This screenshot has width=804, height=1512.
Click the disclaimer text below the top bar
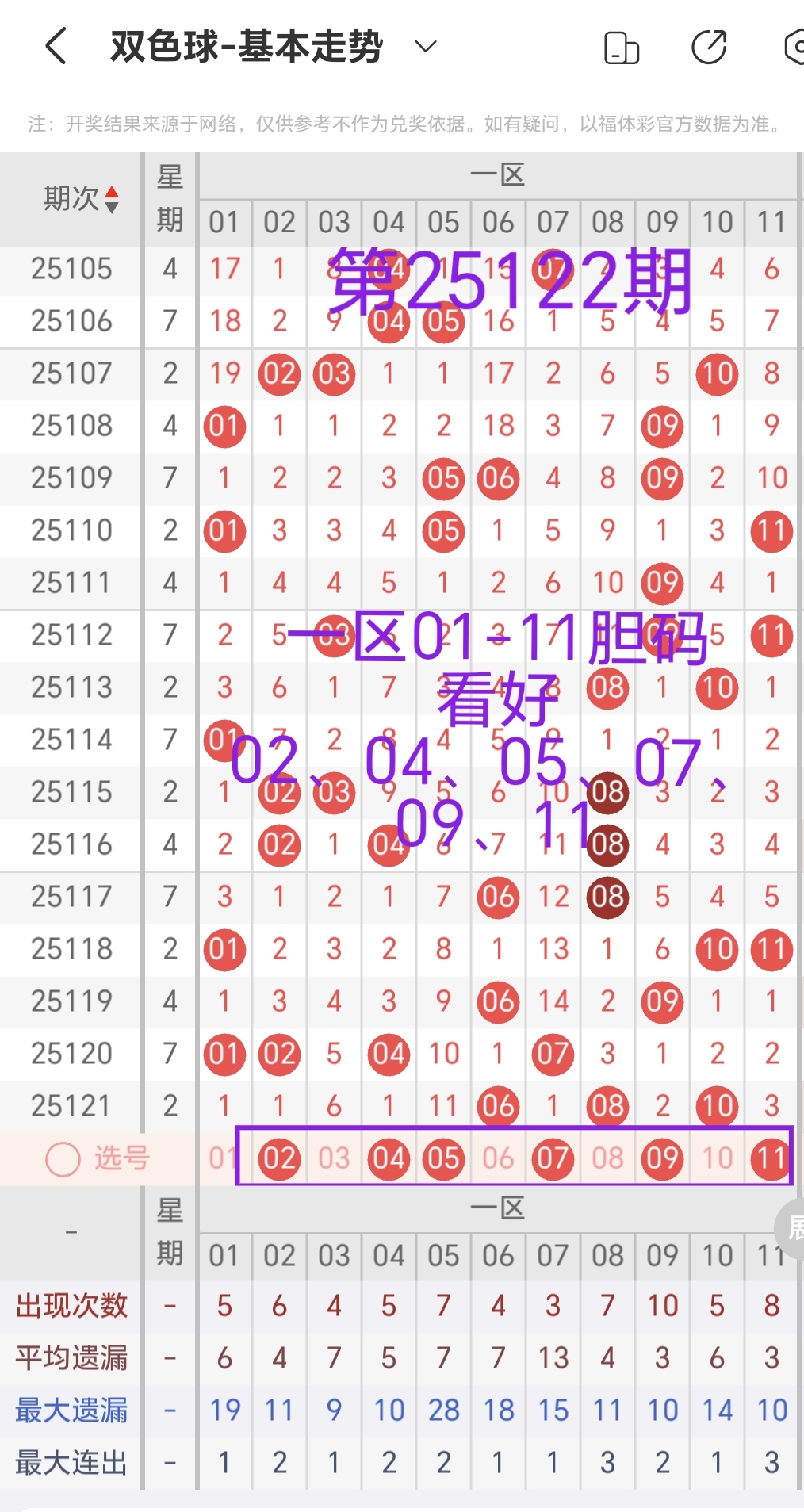coord(402,122)
